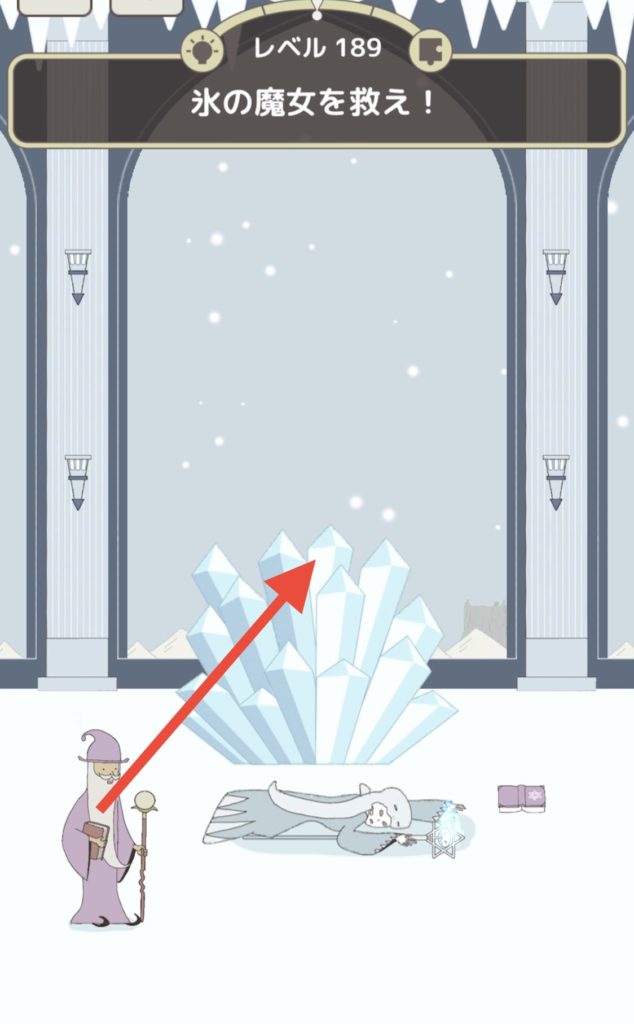Tap the puzzle piece icon
The width and height of the screenshot is (634, 1024).
click(x=431, y=50)
